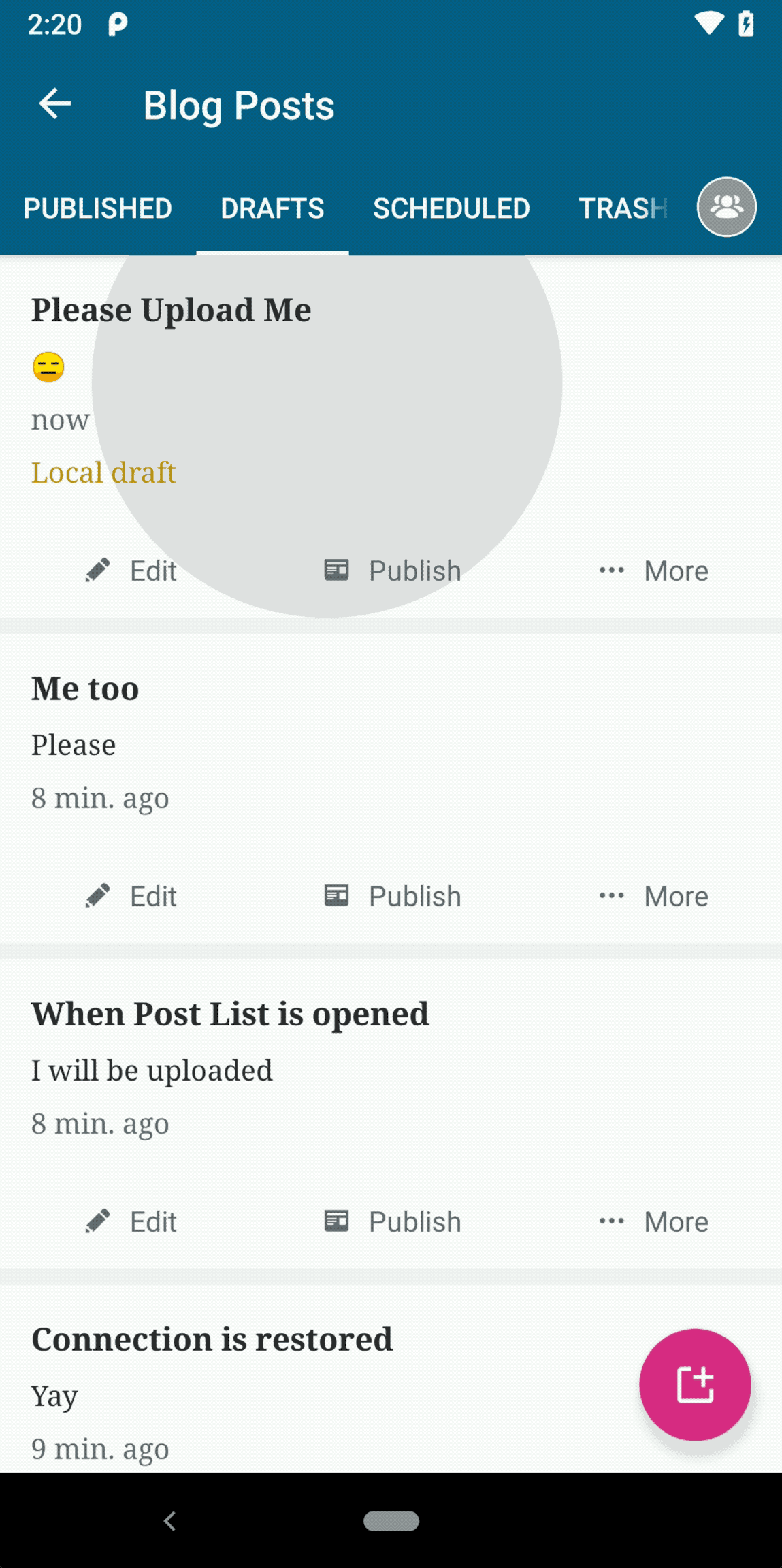Edit the 'Please Upload Me' draft
This screenshot has width=782, height=1568.
coord(131,571)
